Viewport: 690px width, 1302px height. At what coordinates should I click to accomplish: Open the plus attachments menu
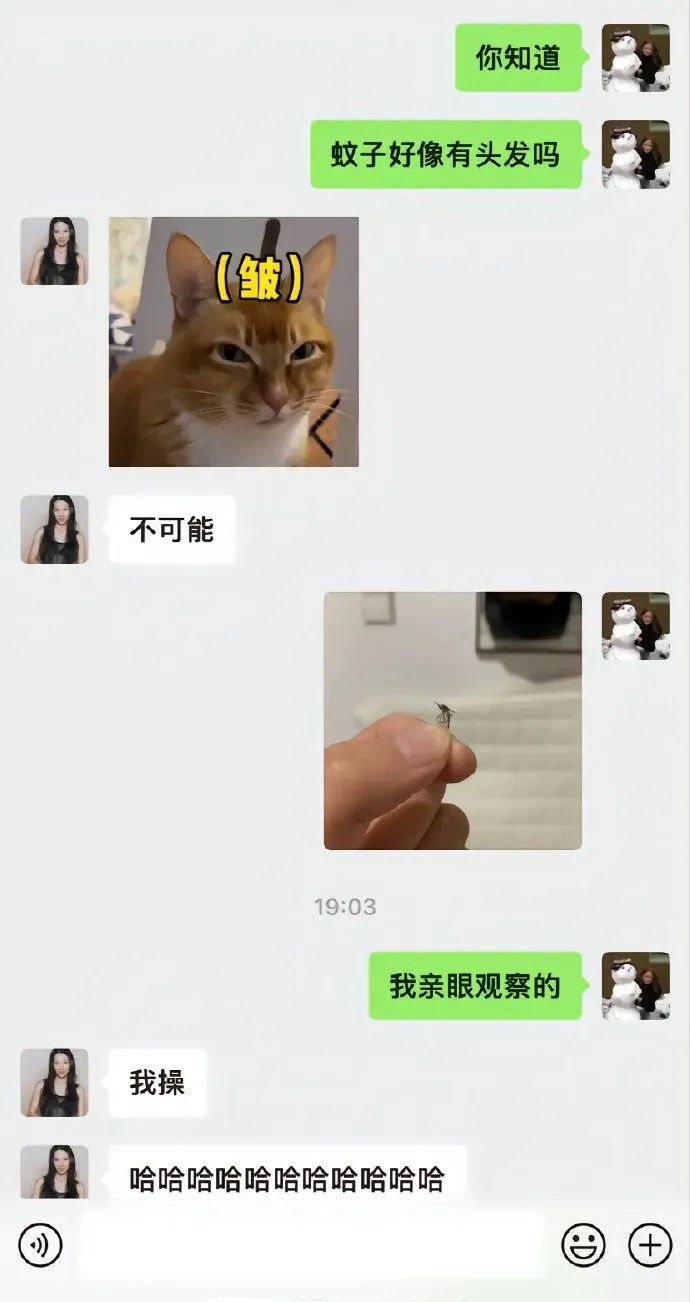click(649, 1245)
